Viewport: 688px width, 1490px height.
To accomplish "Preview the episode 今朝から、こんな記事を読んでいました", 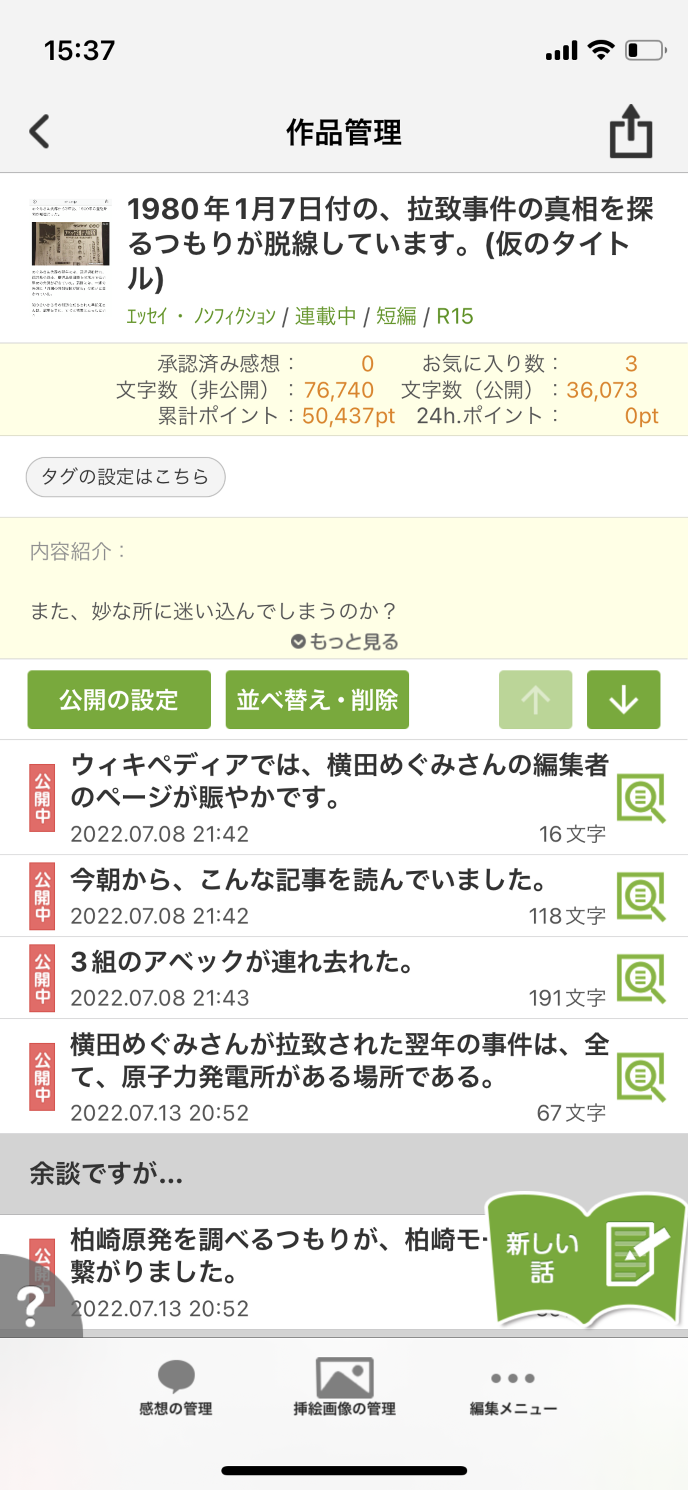I will tap(640, 896).
